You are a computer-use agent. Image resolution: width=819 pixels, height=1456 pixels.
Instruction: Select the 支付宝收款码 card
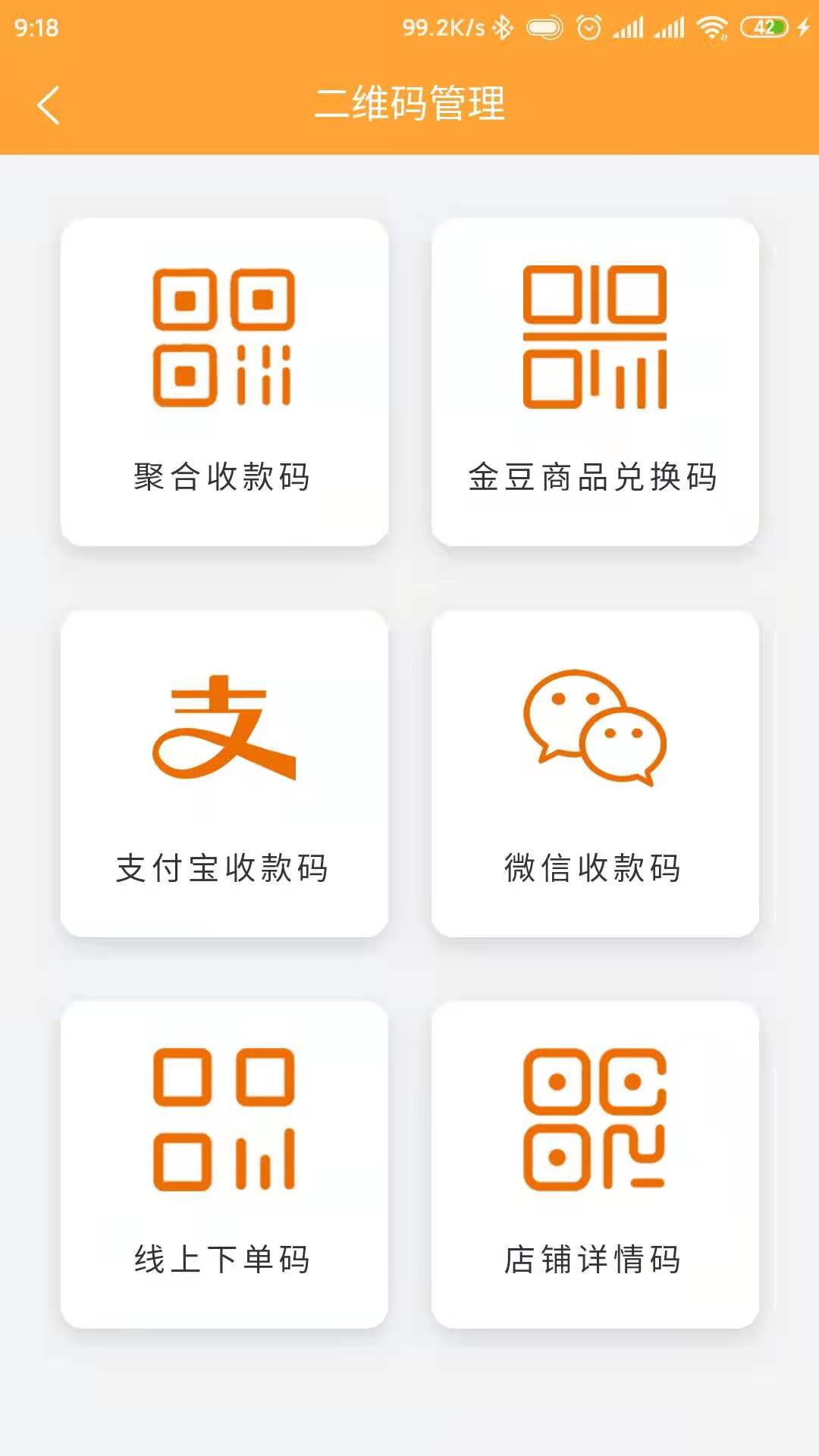coord(224,773)
